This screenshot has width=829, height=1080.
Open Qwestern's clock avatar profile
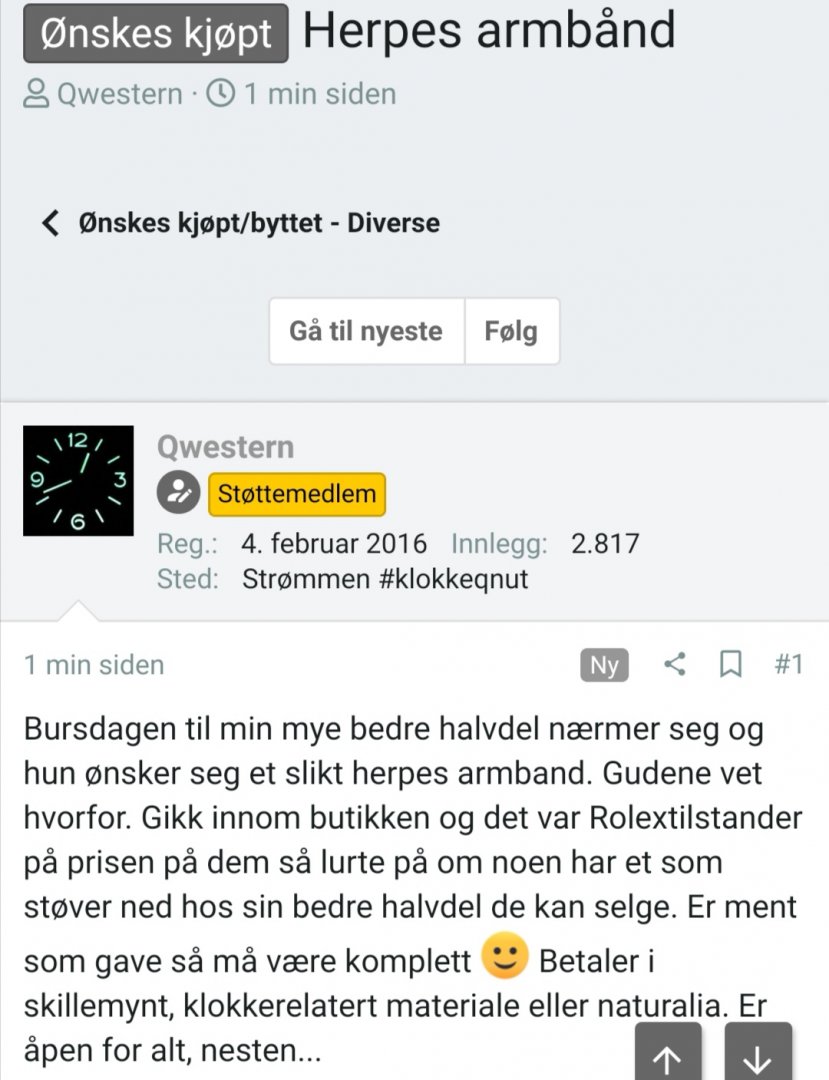pos(78,481)
